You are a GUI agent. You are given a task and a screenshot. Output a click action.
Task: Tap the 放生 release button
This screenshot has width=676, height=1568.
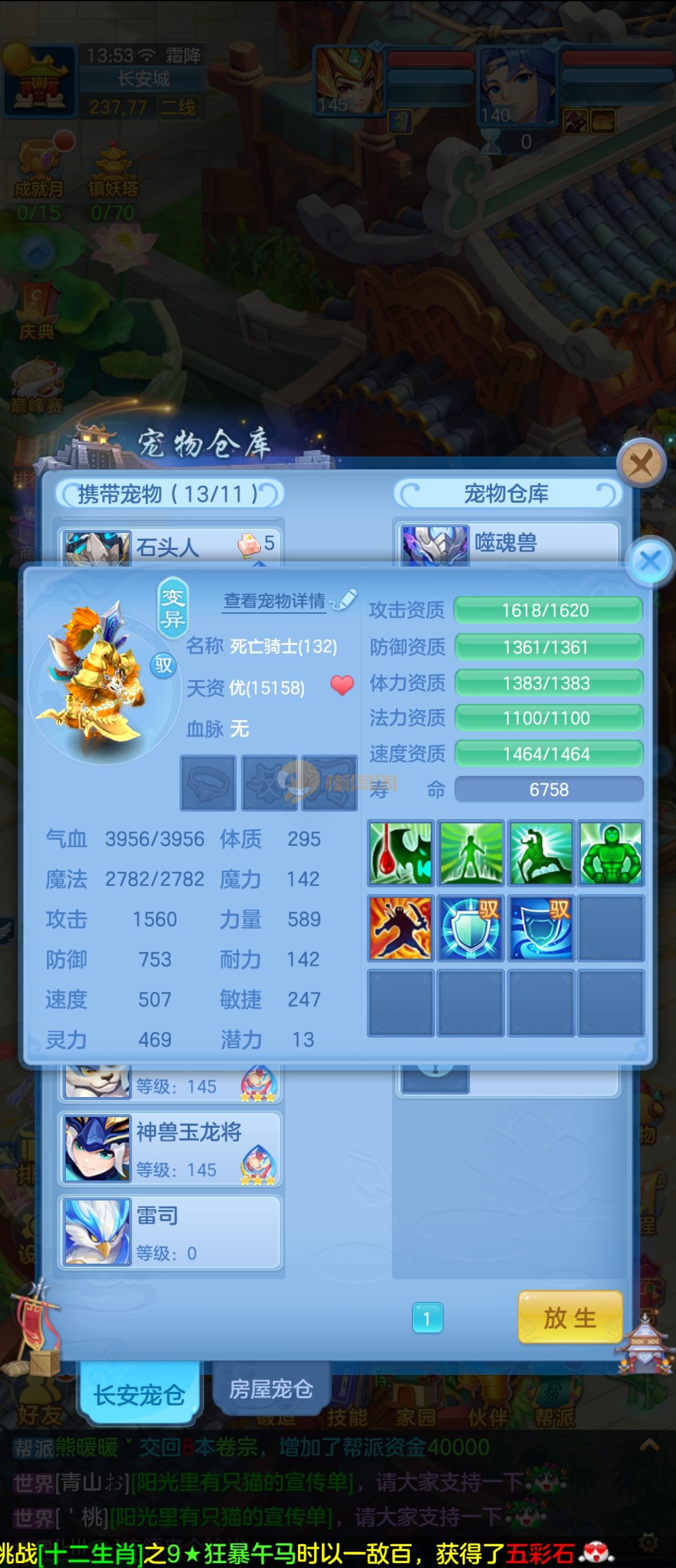click(570, 1318)
